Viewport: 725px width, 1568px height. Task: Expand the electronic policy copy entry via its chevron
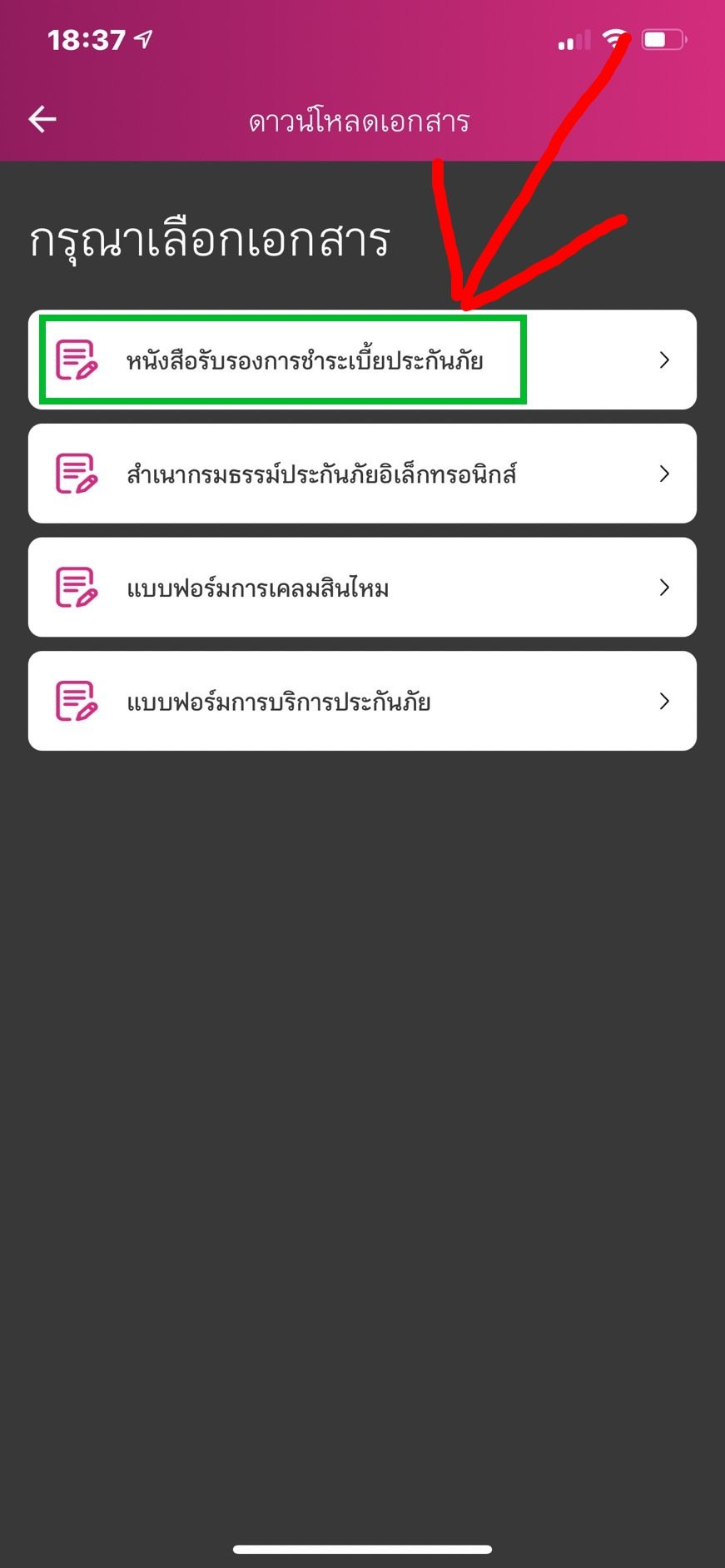[x=664, y=473]
